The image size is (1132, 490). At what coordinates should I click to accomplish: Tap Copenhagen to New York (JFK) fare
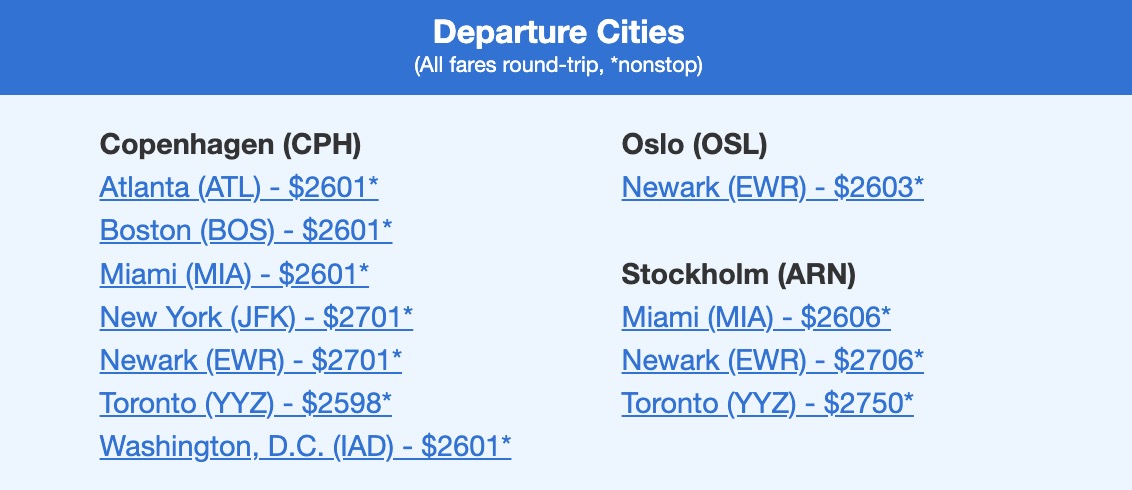tap(256, 318)
